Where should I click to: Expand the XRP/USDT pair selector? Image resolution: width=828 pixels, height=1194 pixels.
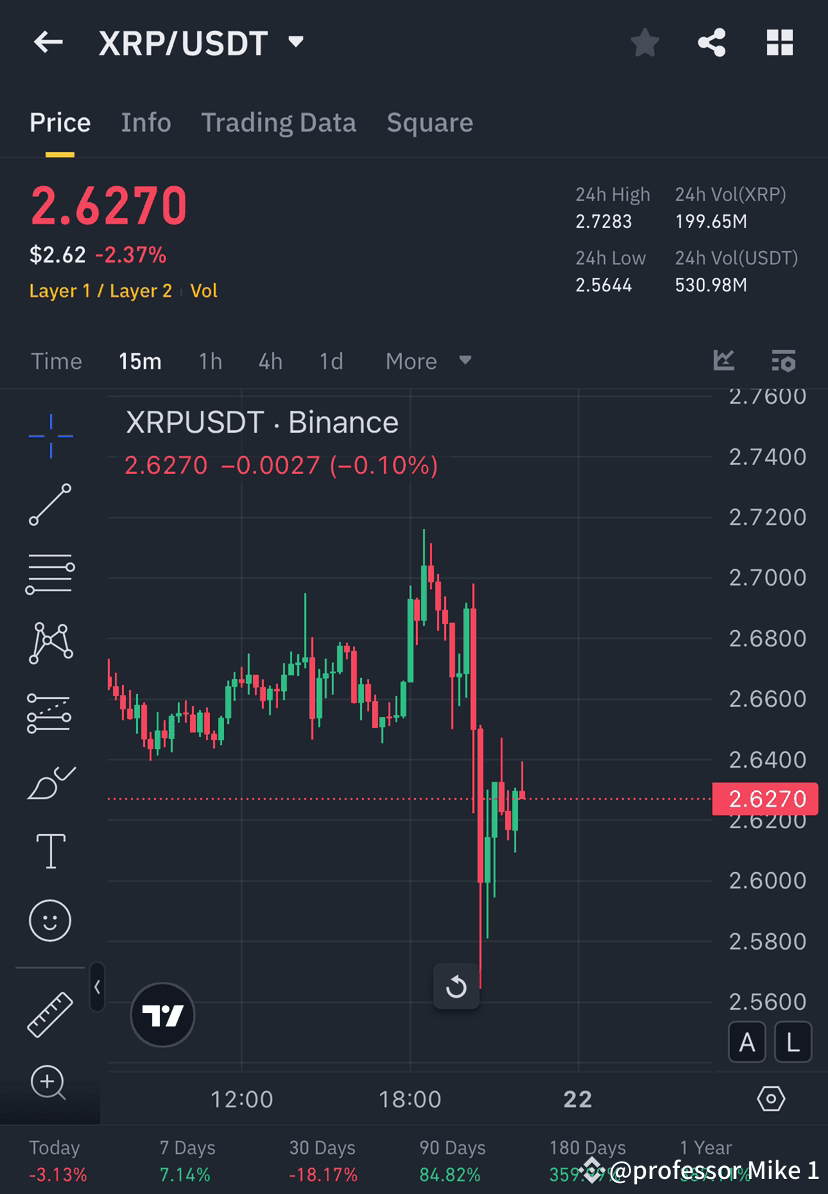coord(295,42)
